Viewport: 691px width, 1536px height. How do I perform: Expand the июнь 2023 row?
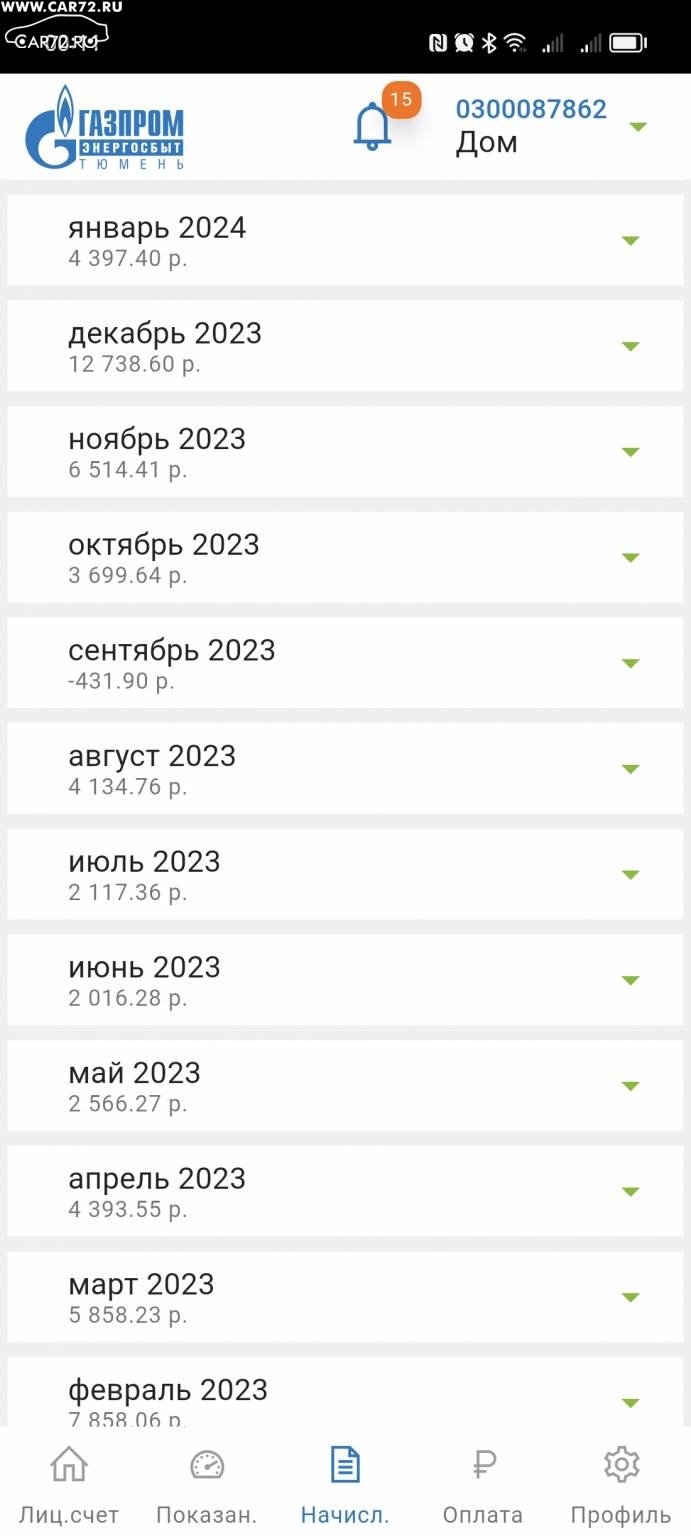[345, 980]
